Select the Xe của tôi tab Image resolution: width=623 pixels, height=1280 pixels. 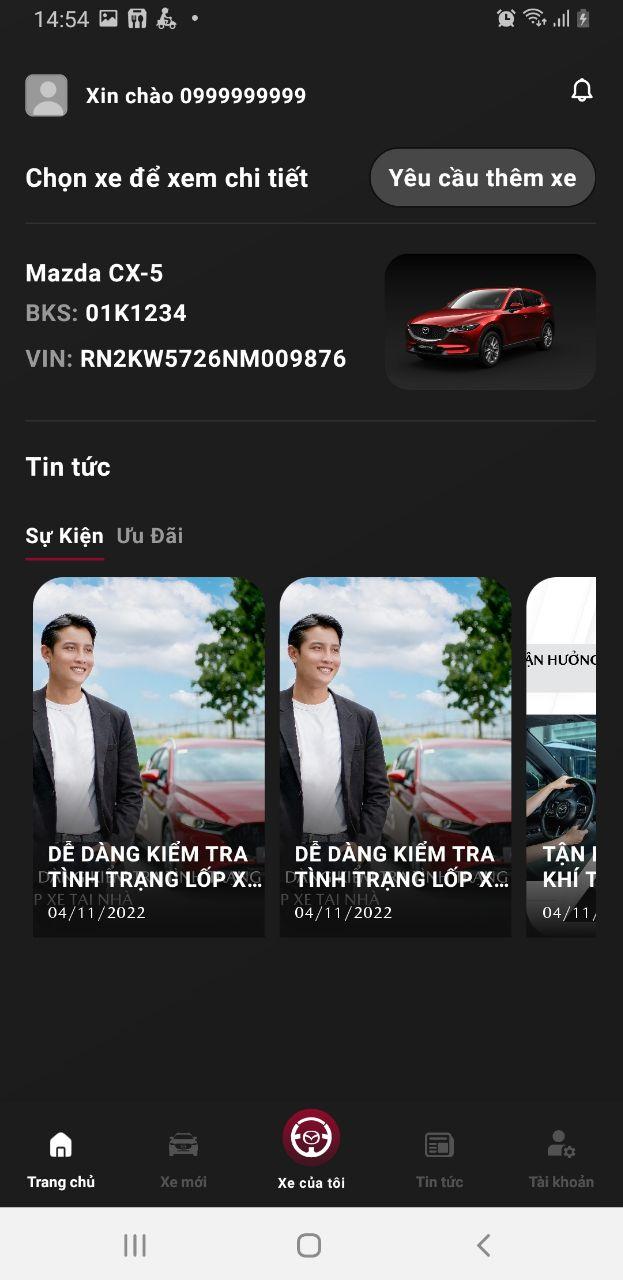[x=311, y=1150]
